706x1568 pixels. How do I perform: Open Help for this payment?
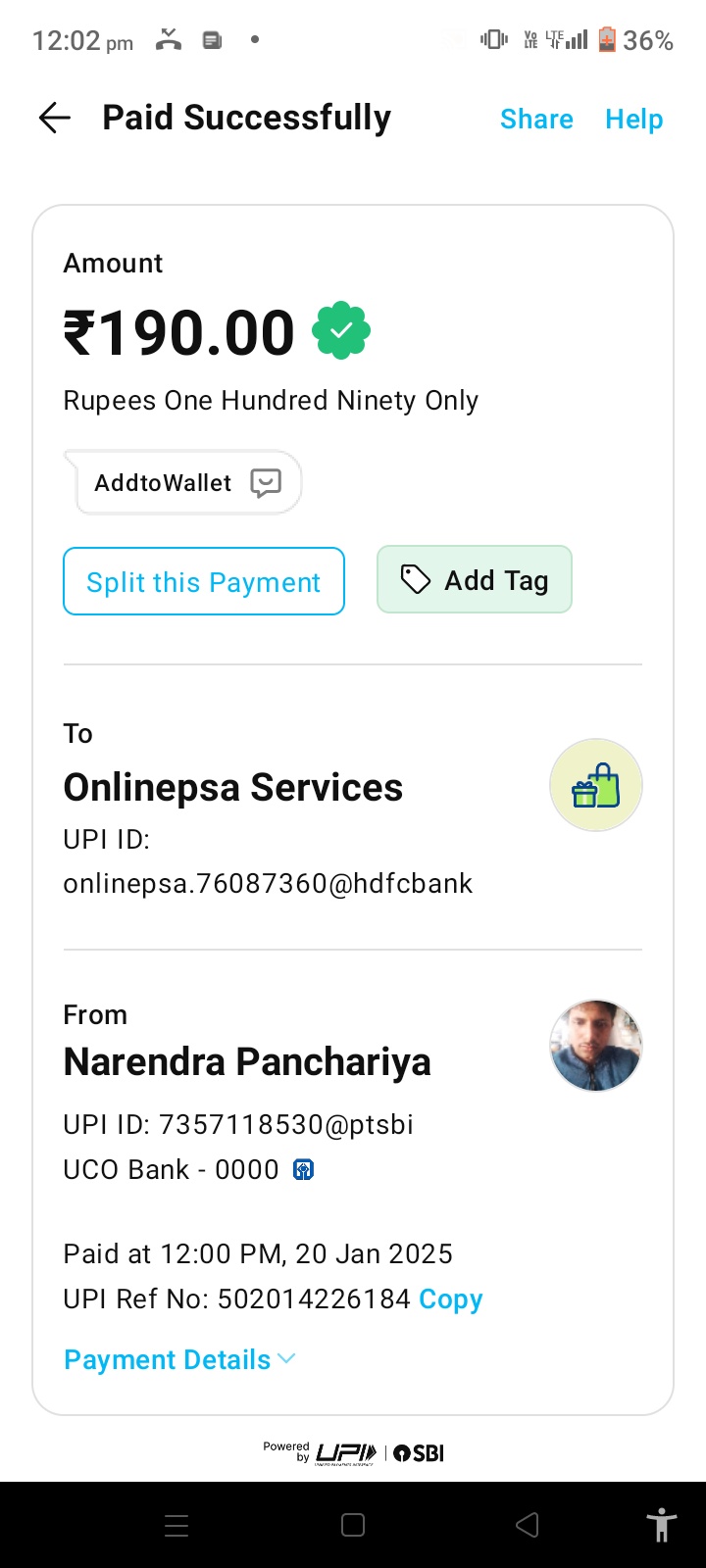pos(633,120)
